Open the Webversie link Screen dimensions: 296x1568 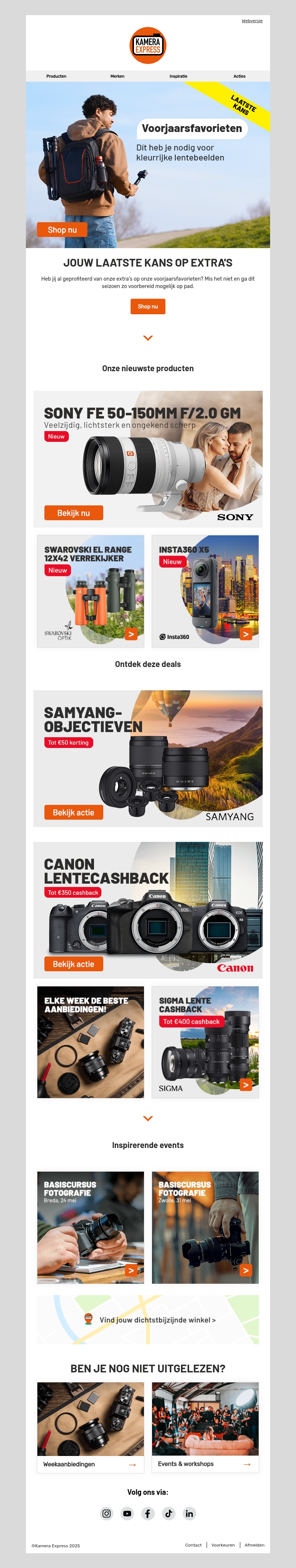(x=252, y=21)
